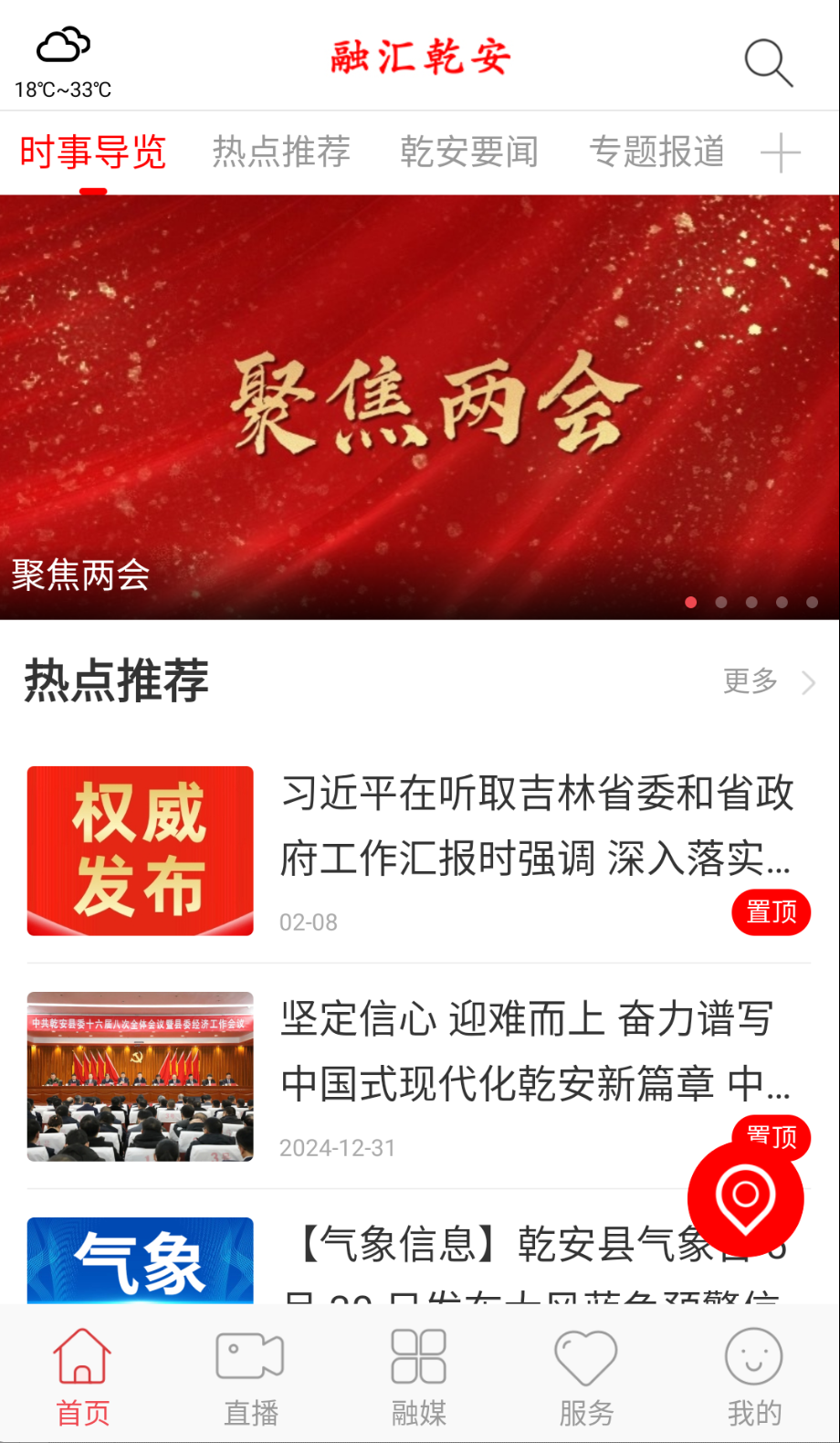Open the search function

pos(768,60)
